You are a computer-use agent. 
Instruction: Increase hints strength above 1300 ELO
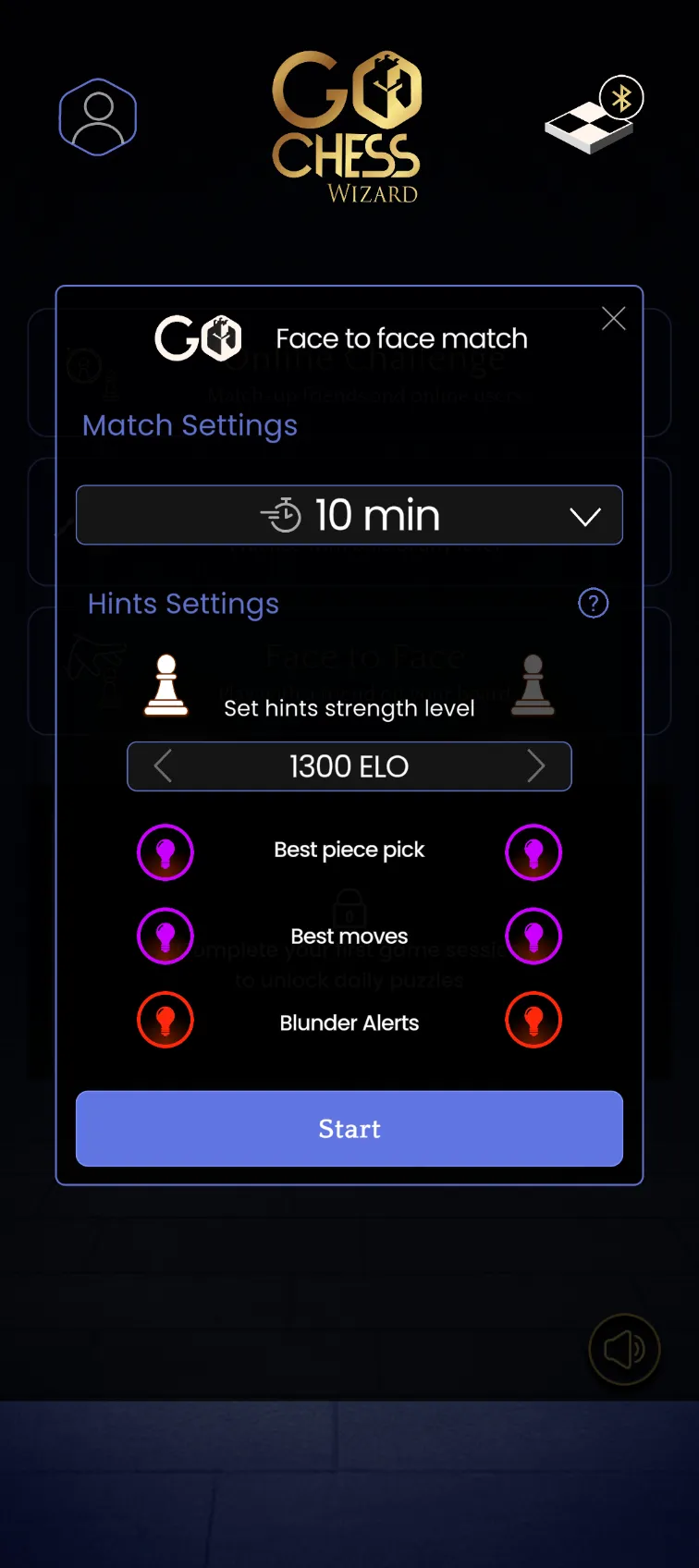point(535,766)
